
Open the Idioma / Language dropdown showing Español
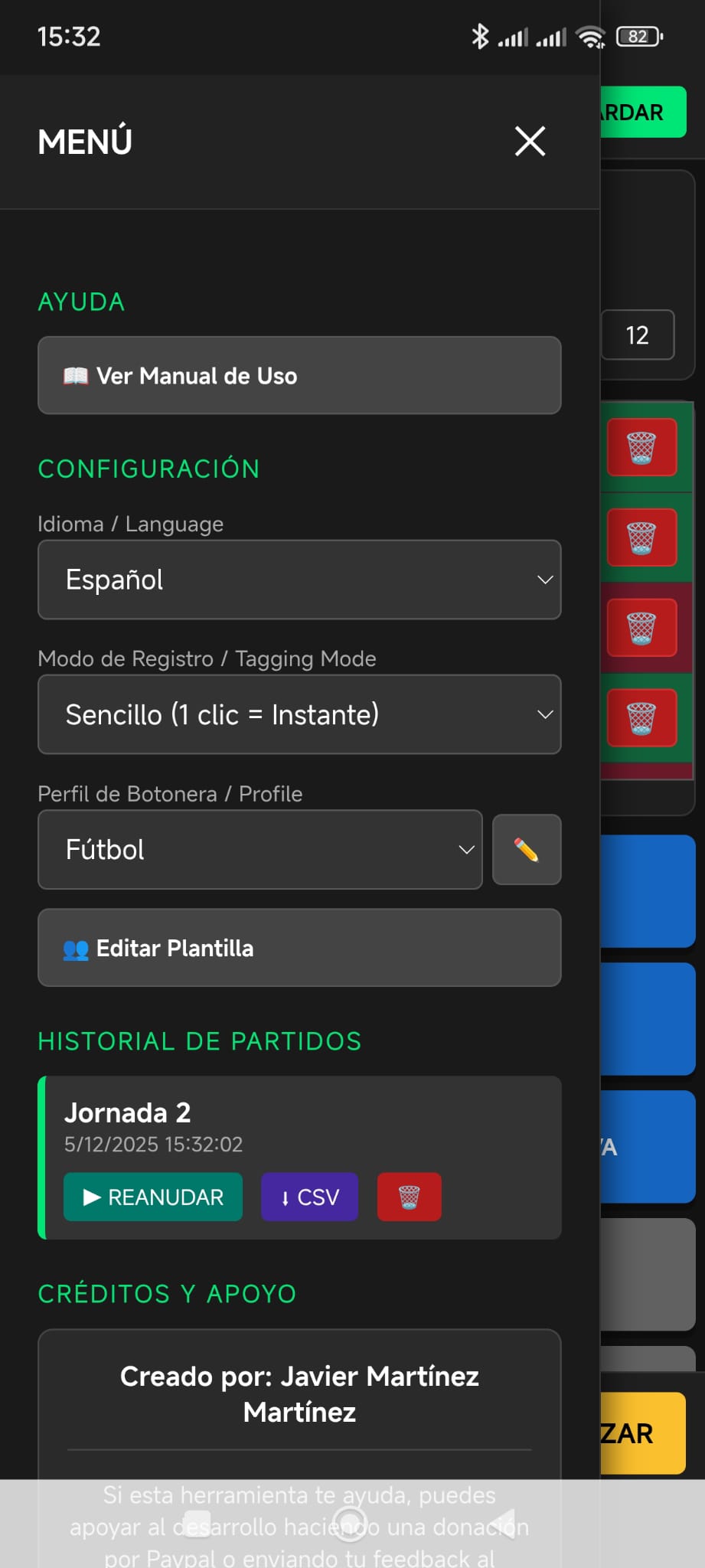(299, 580)
